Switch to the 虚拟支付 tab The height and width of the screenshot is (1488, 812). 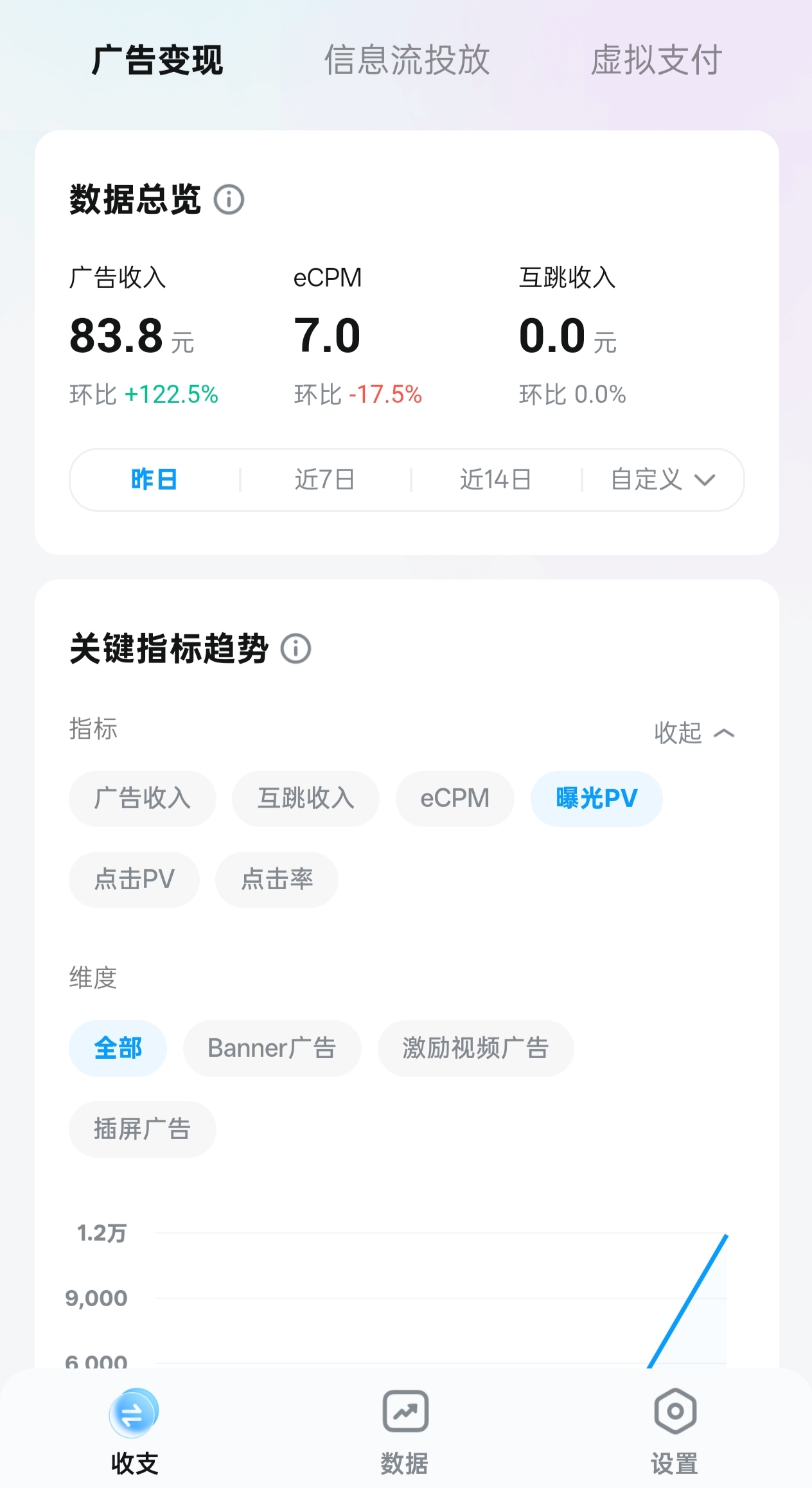tap(656, 60)
